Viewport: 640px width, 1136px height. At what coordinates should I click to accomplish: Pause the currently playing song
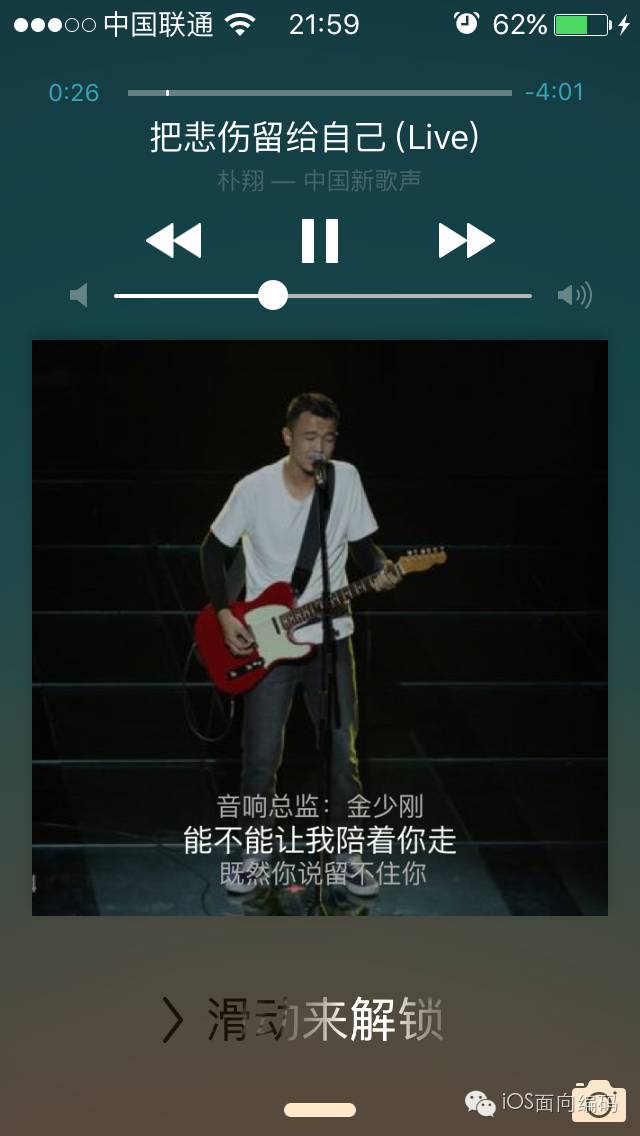pyautogui.click(x=320, y=241)
